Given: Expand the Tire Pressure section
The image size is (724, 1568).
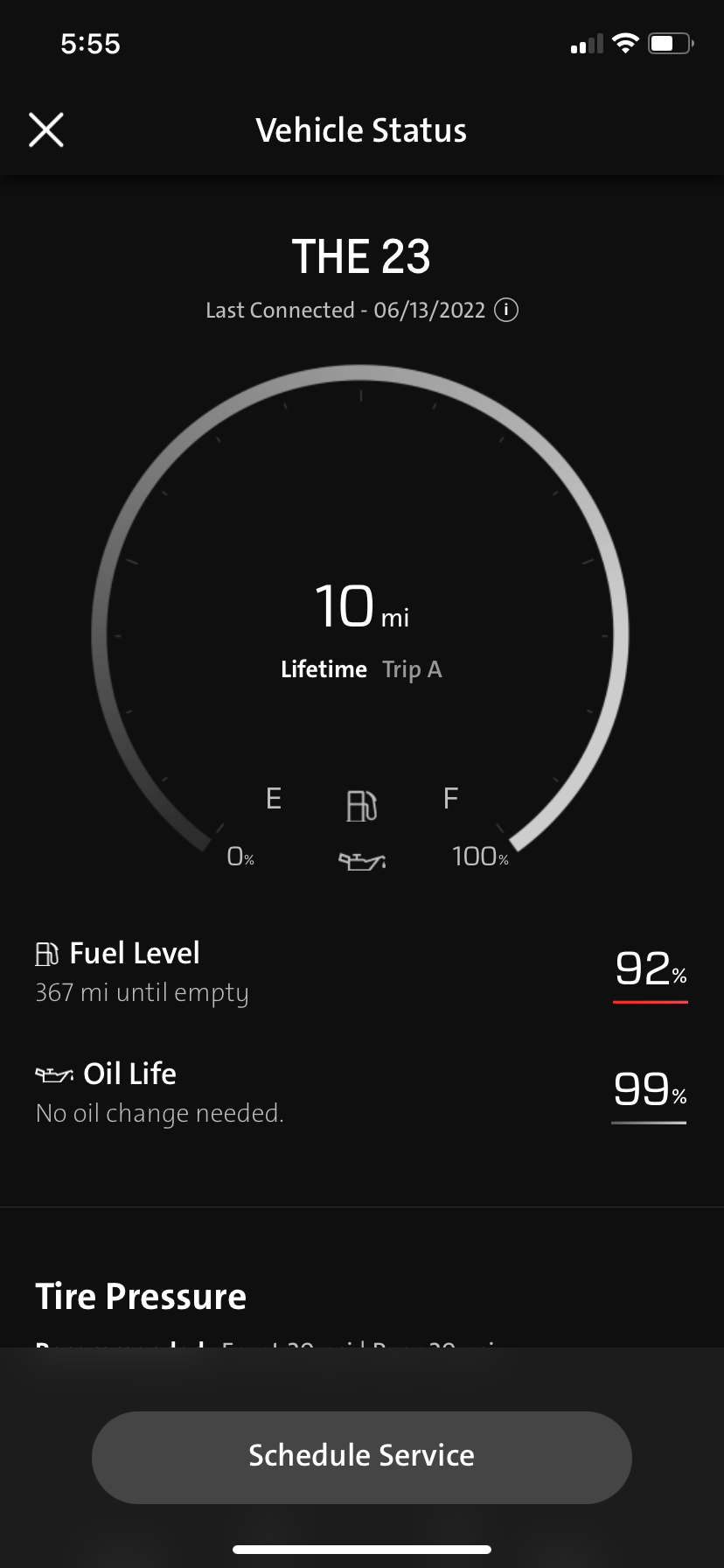Looking at the screenshot, I should [x=140, y=1296].
